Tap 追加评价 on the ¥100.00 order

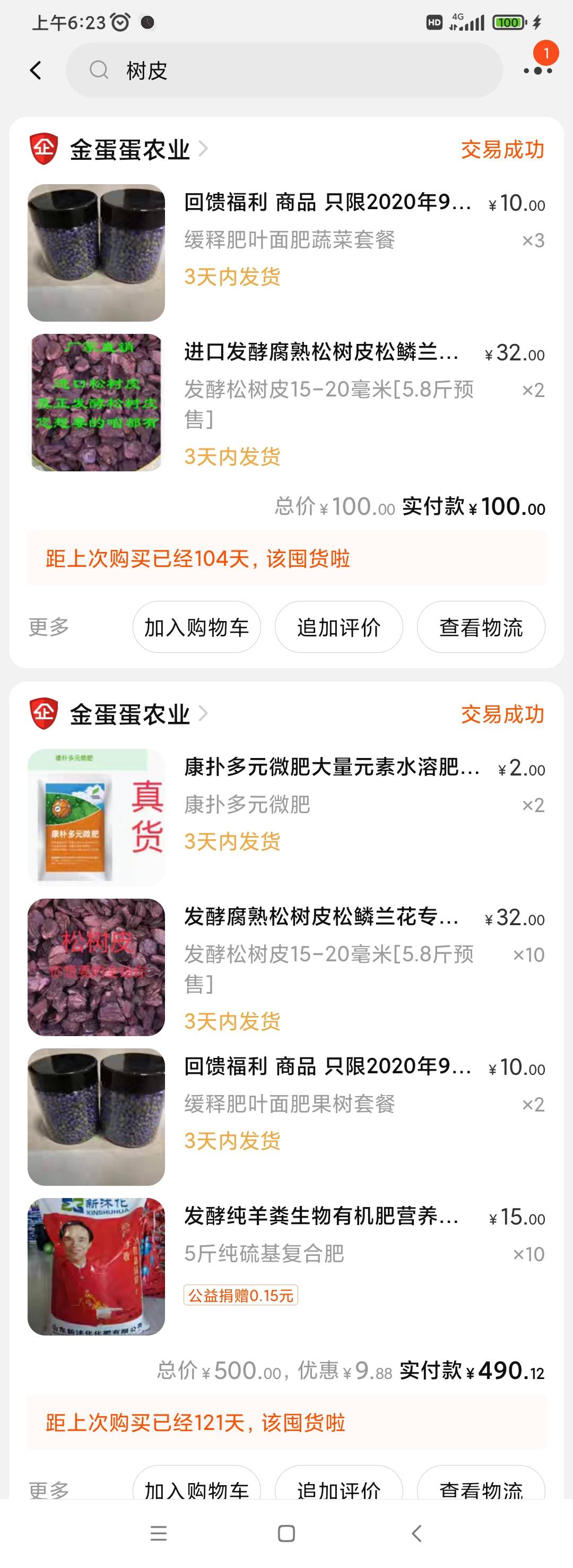click(x=339, y=627)
